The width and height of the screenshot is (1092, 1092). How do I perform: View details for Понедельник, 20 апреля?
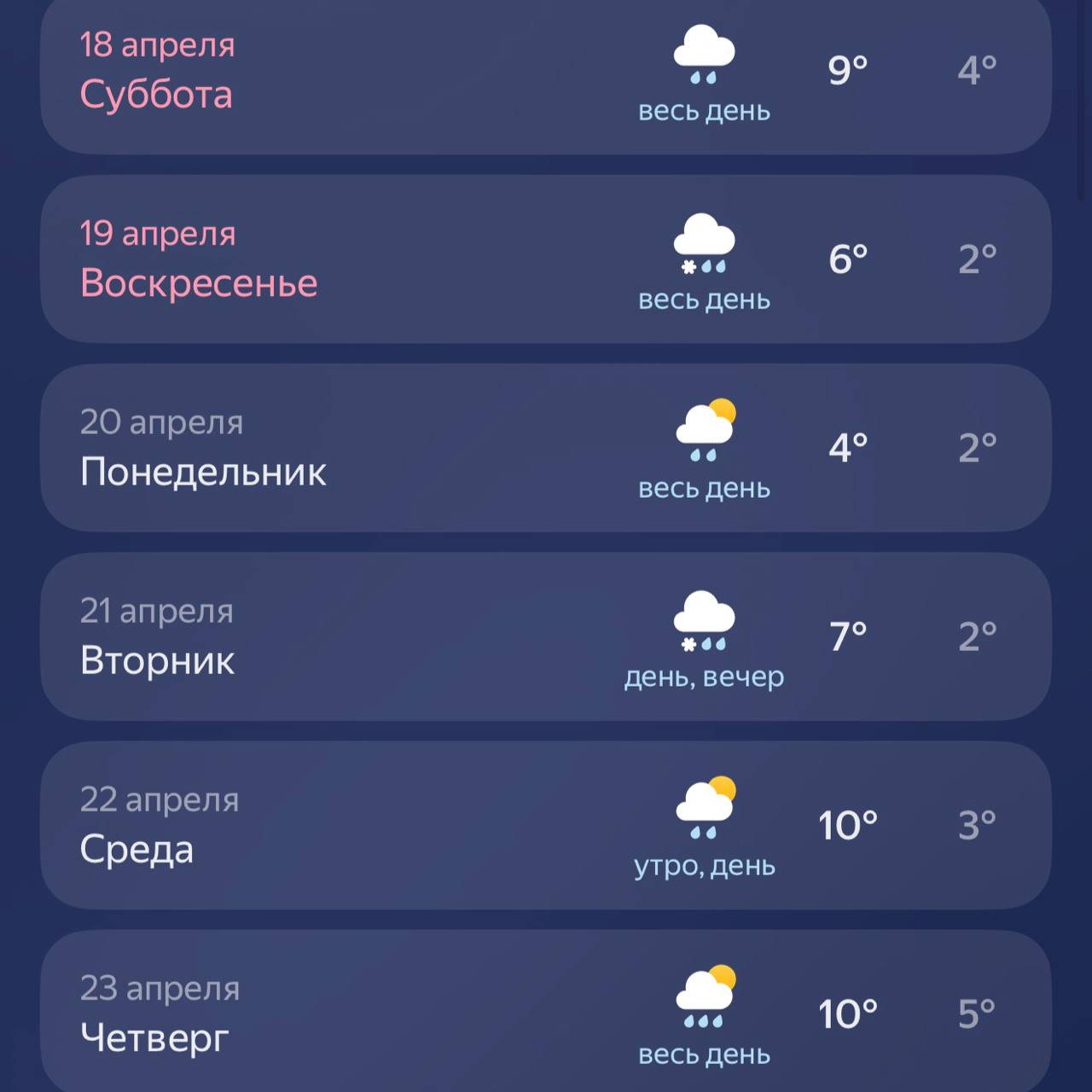[x=546, y=448]
